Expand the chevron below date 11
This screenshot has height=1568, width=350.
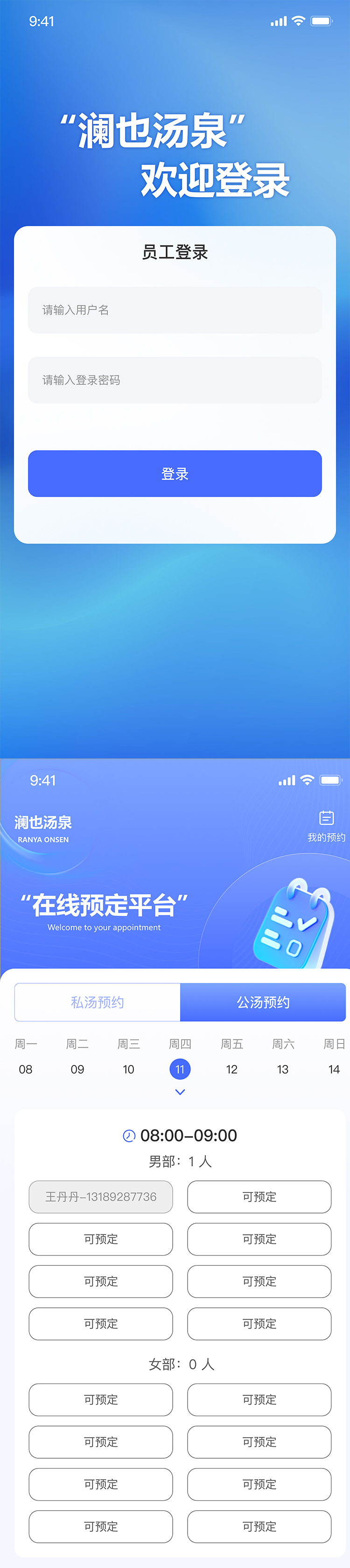point(180,1092)
